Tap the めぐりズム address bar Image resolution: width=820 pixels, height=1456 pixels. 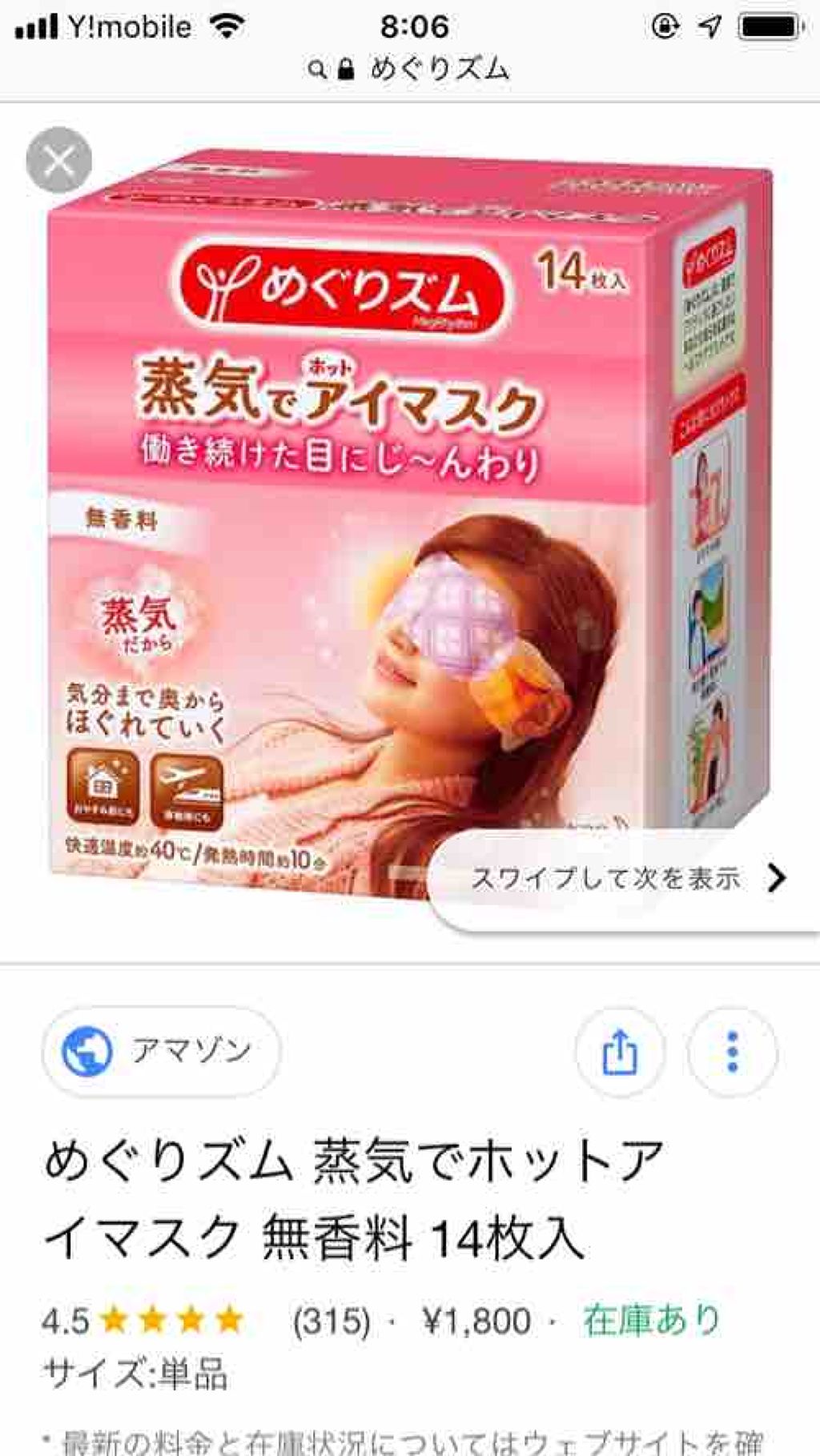coord(410,70)
